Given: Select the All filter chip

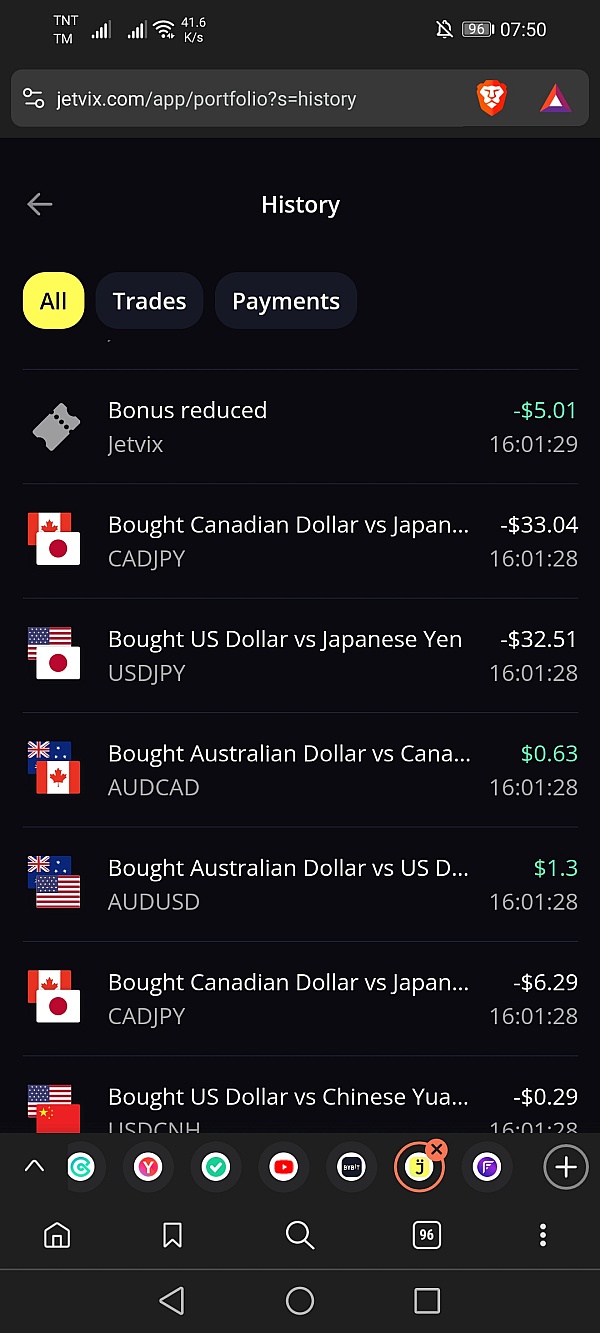Looking at the screenshot, I should pos(53,301).
